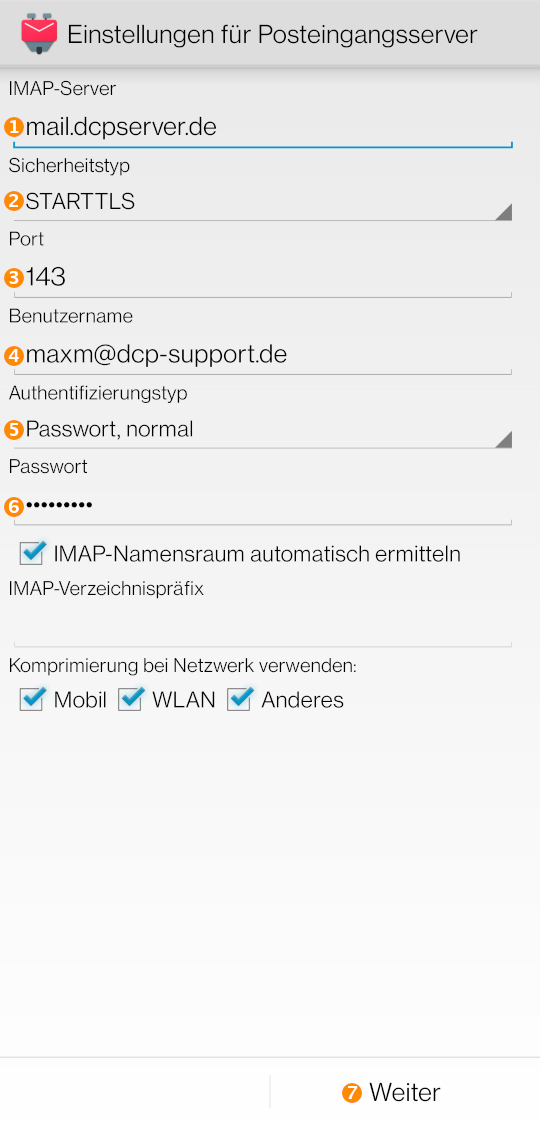The height and width of the screenshot is (1124, 540).
Task: Edit the Benutzername field
Action: [x=262, y=355]
